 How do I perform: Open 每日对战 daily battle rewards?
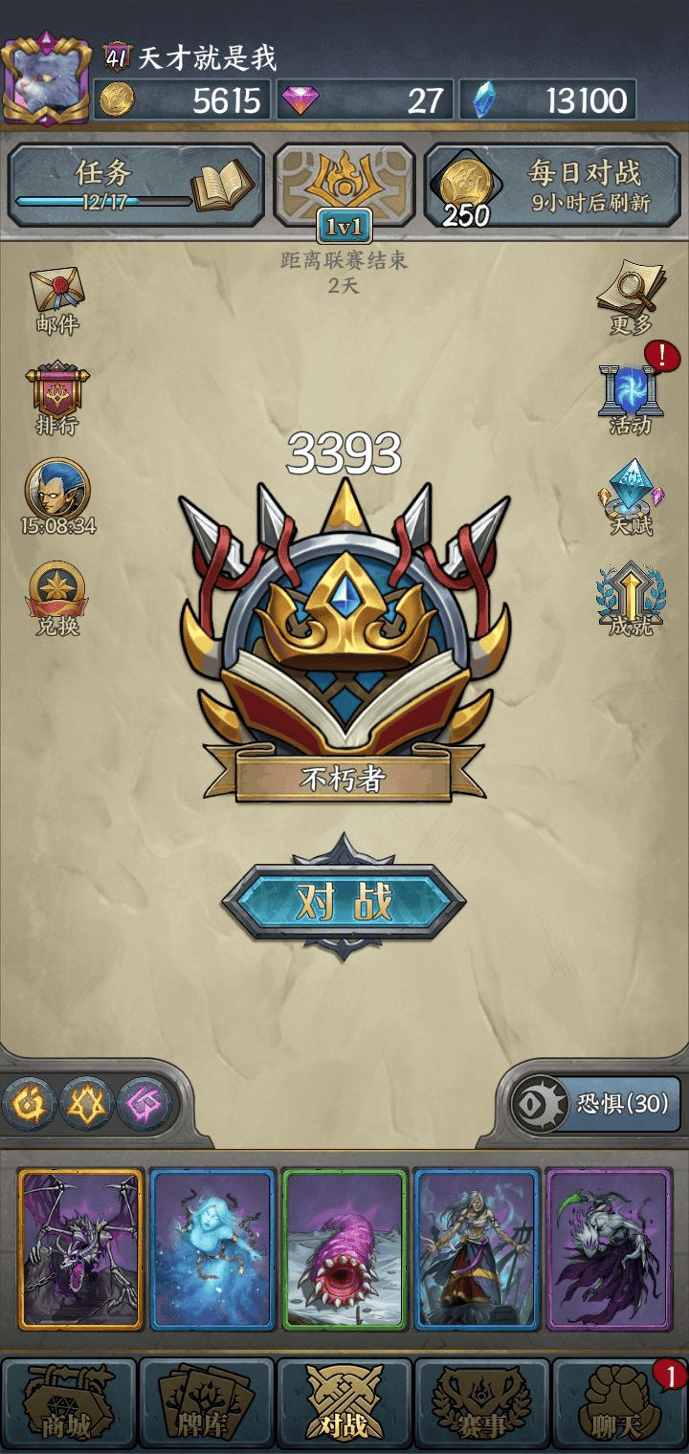coord(552,186)
